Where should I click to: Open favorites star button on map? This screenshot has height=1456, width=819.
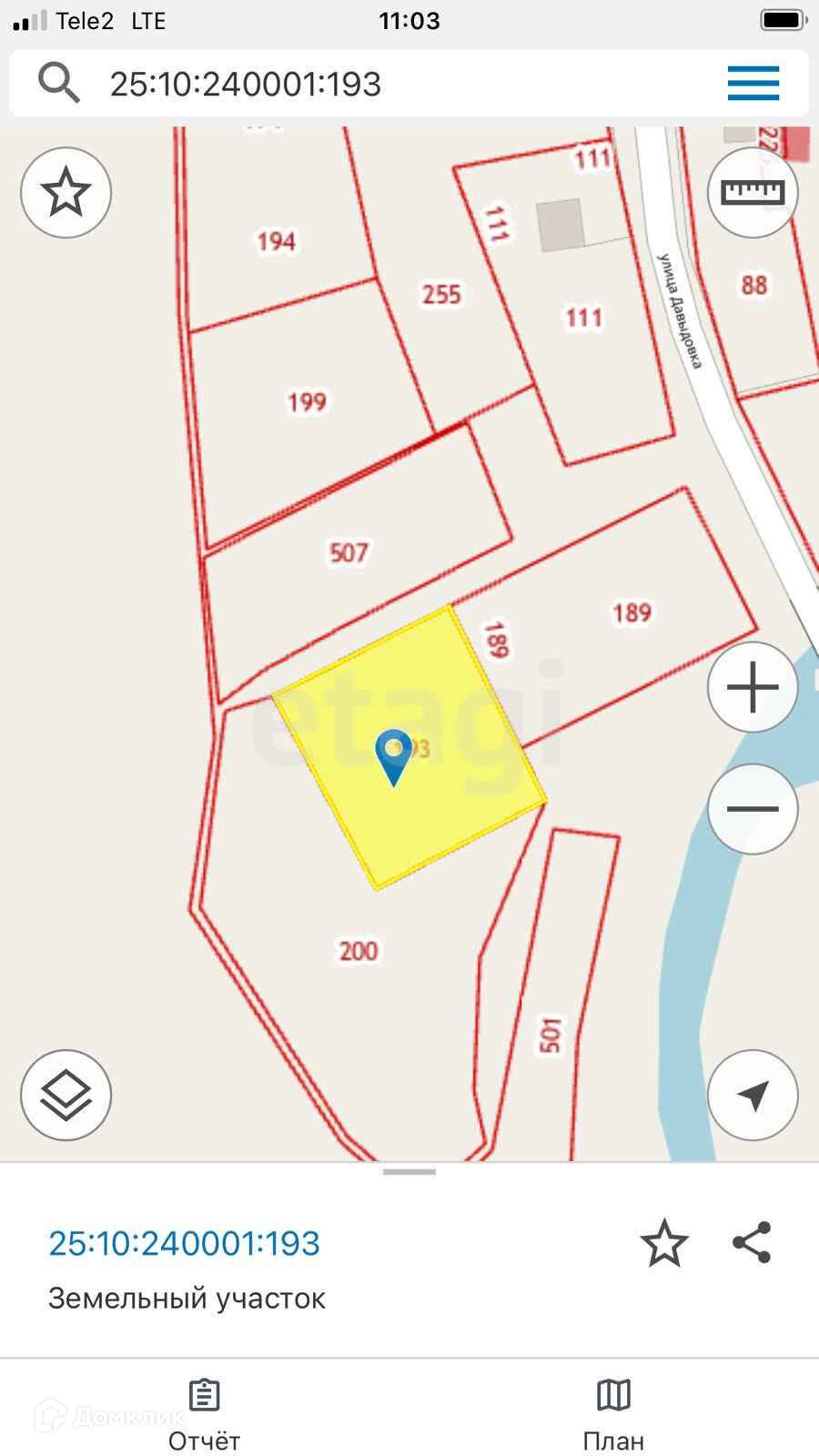pyautogui.click(x=66, y=193)
